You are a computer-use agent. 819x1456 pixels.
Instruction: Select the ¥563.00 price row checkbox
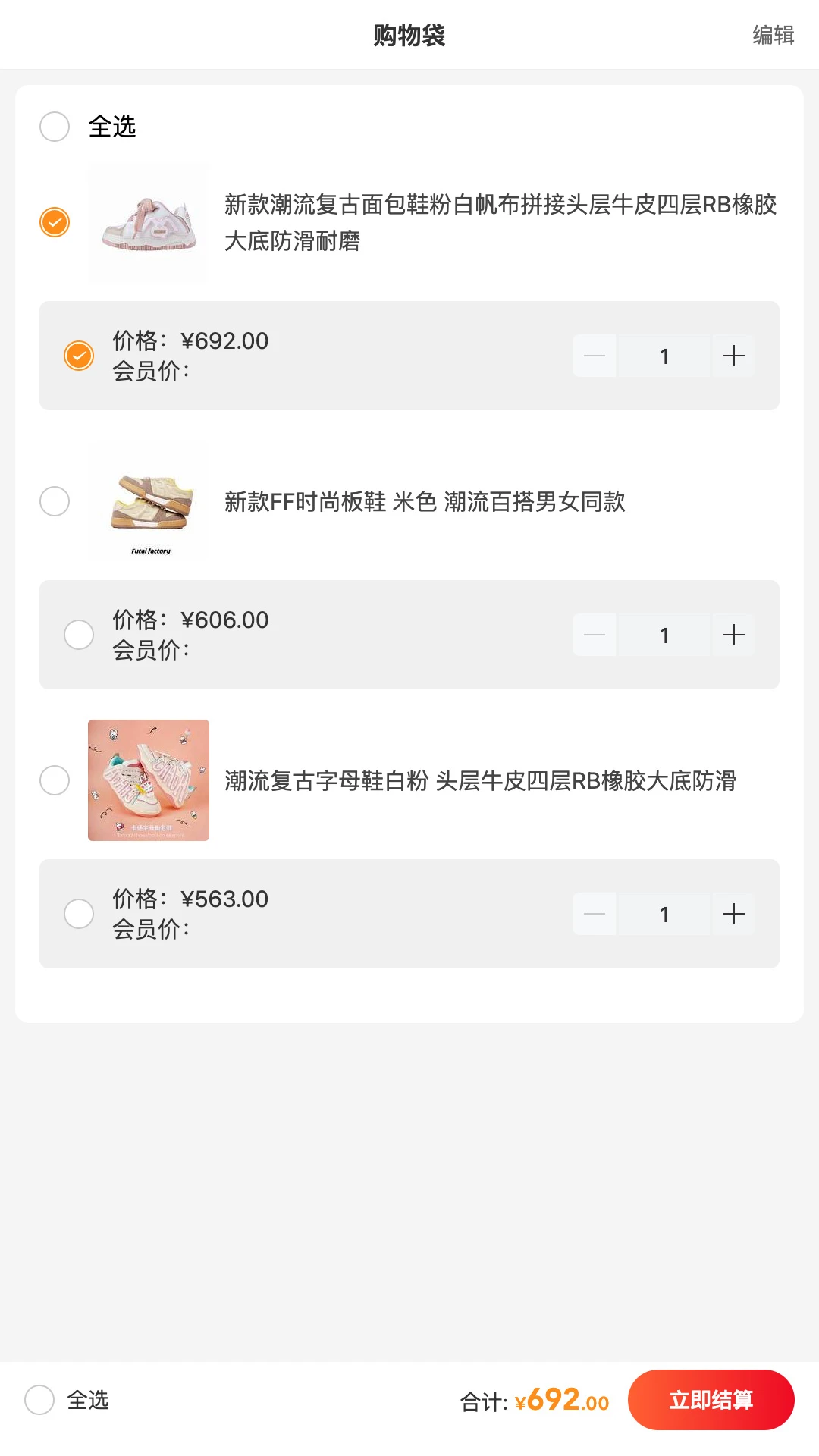pos(79,914)
